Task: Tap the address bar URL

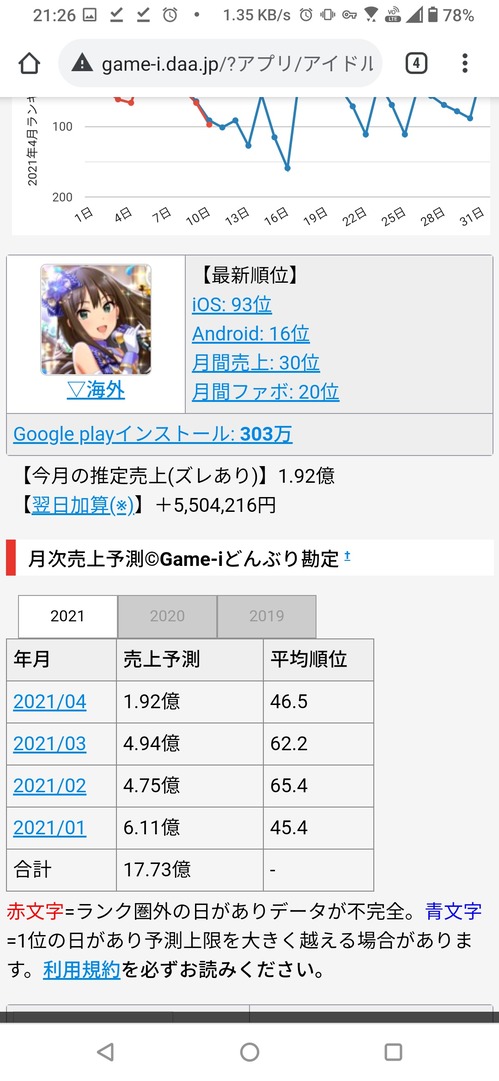Action: [x=237, y=64]
